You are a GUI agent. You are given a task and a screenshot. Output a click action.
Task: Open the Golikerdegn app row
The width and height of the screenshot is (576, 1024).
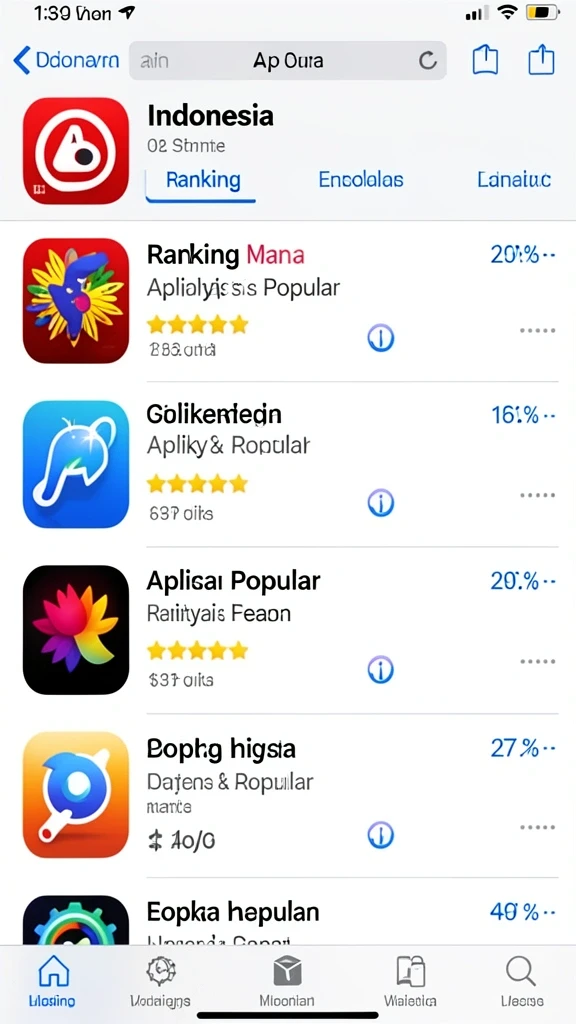288,464
